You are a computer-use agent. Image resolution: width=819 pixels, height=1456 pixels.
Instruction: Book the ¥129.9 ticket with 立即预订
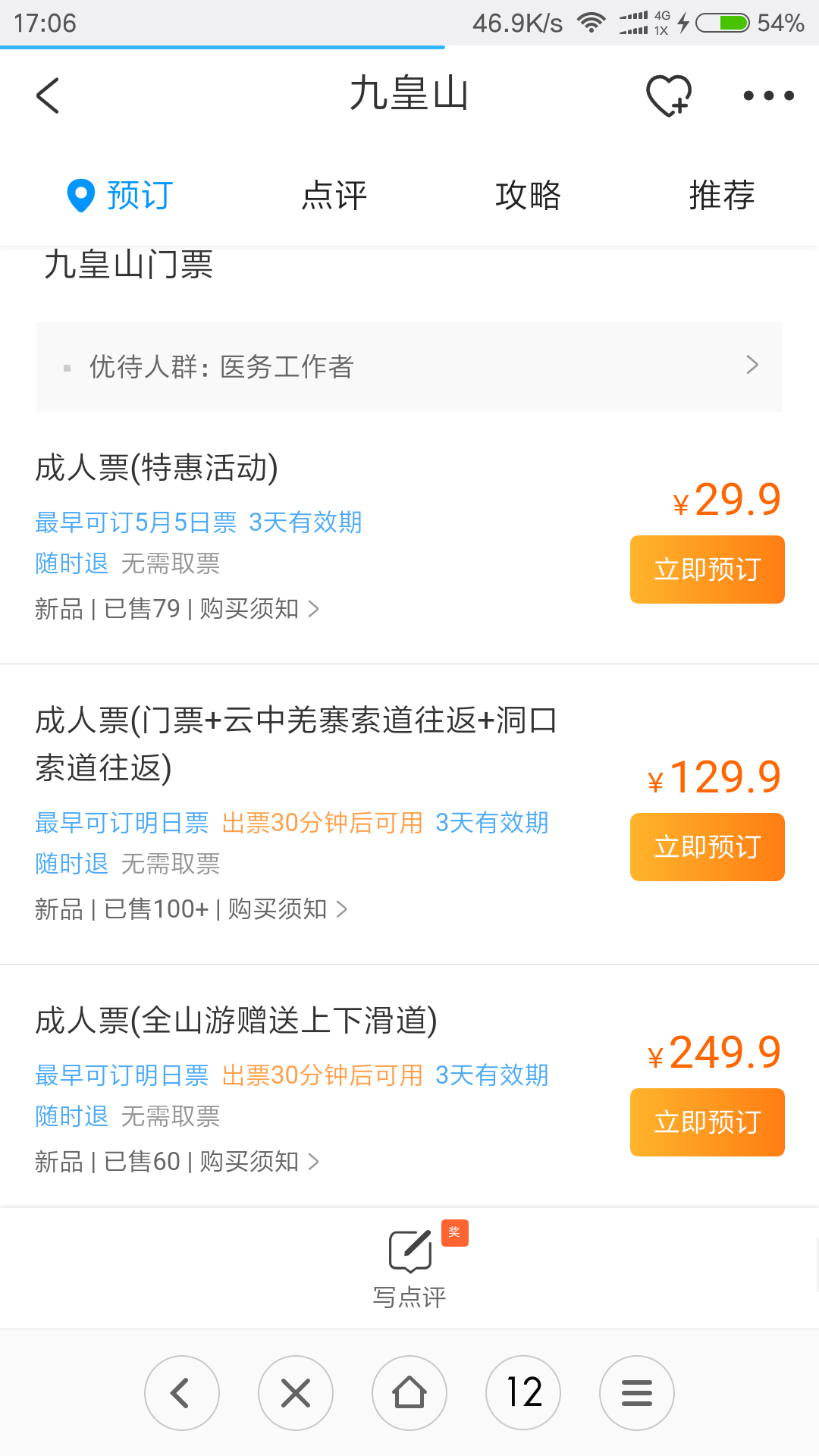coord(707,847)
